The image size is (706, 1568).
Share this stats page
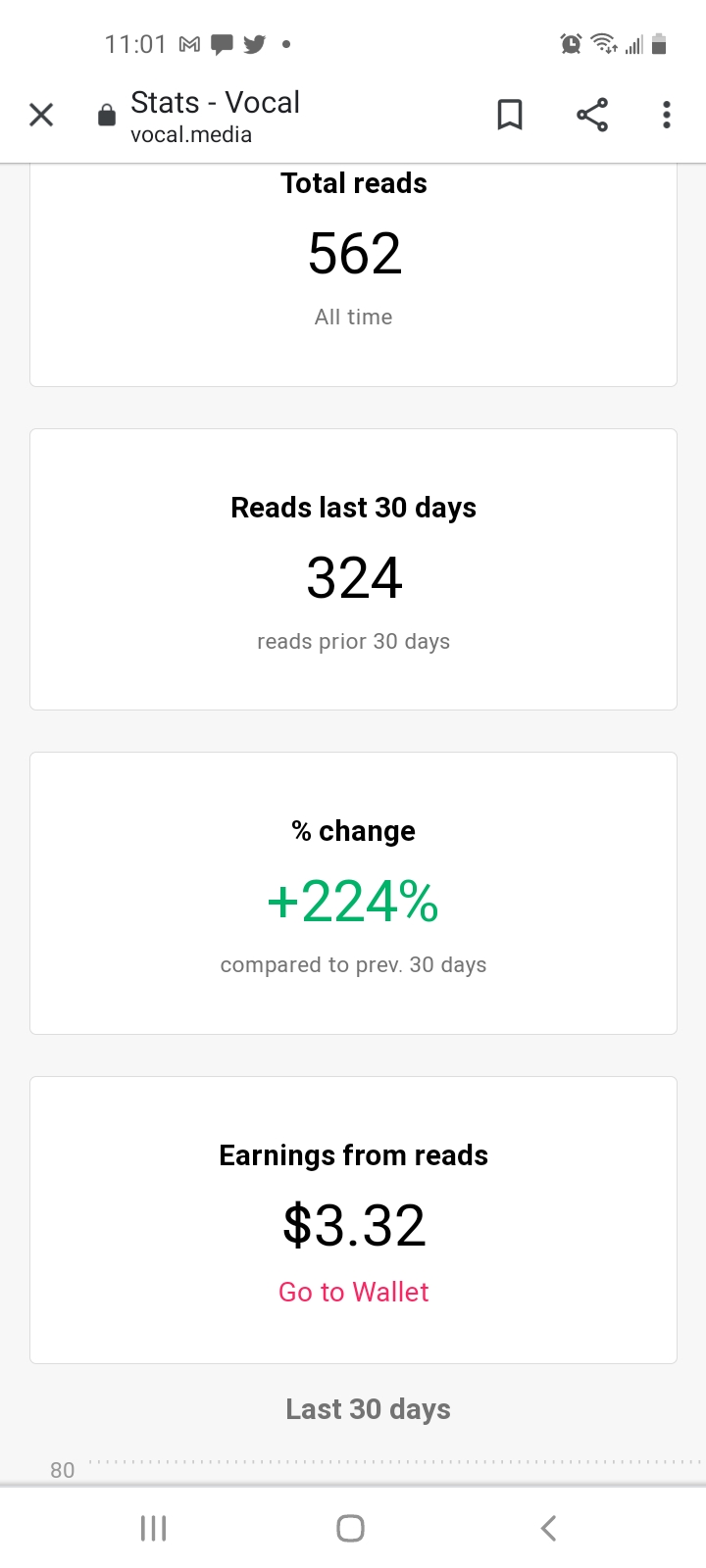tap(592, 115)
